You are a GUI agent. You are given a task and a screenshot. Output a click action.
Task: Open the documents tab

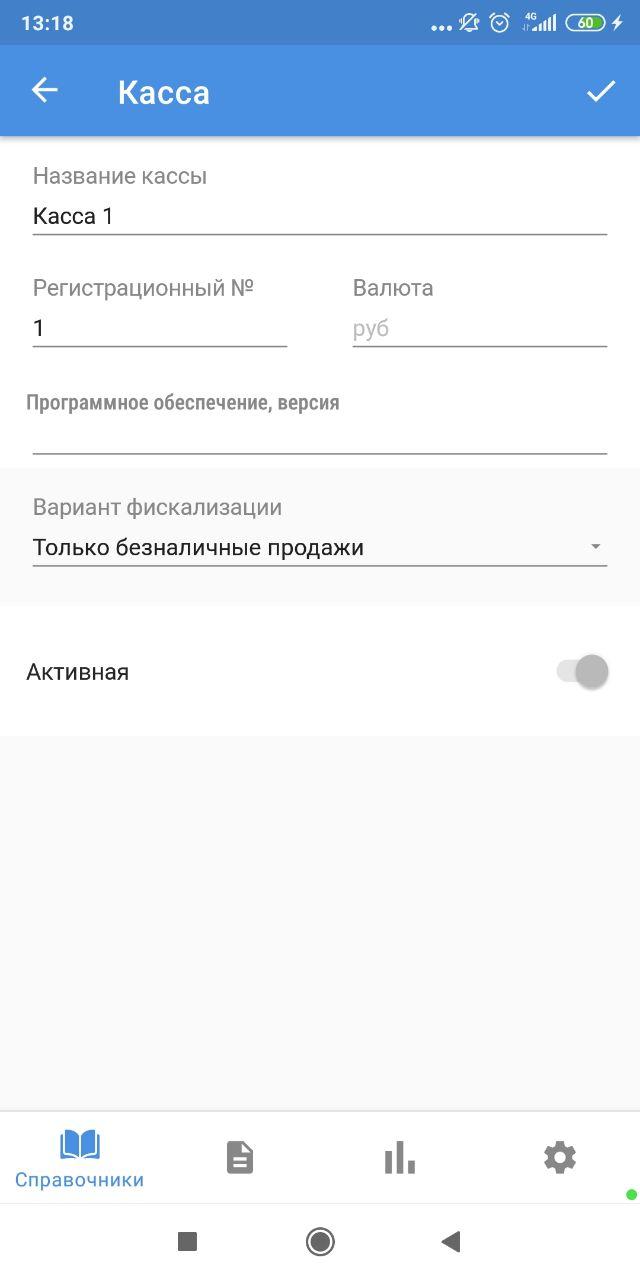coord(240,1158)
